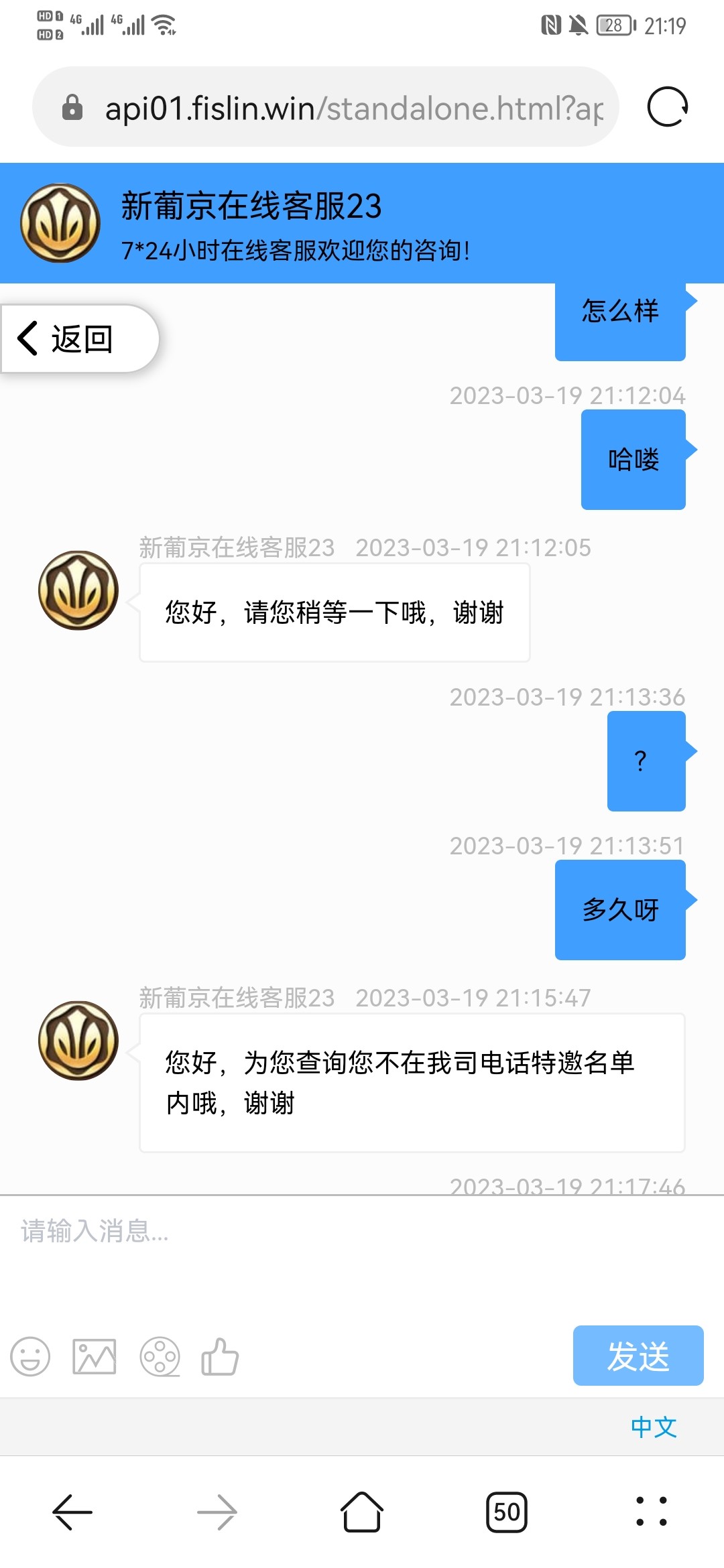Change language via 中文 link
This screenshot has height=1568, width=724.
point(653,1427)
